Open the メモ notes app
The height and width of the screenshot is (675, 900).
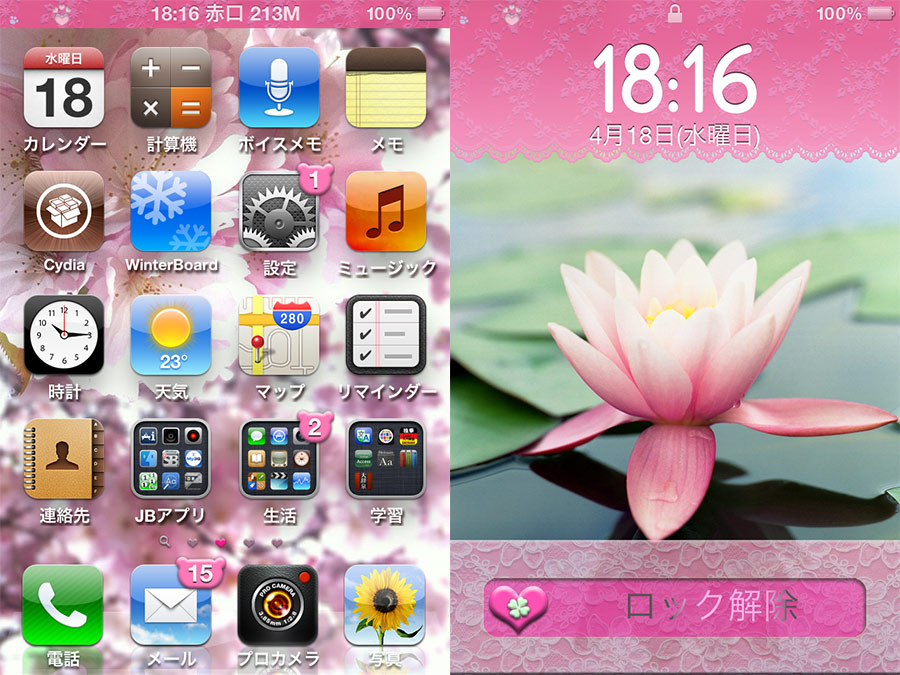coord(386,87)
